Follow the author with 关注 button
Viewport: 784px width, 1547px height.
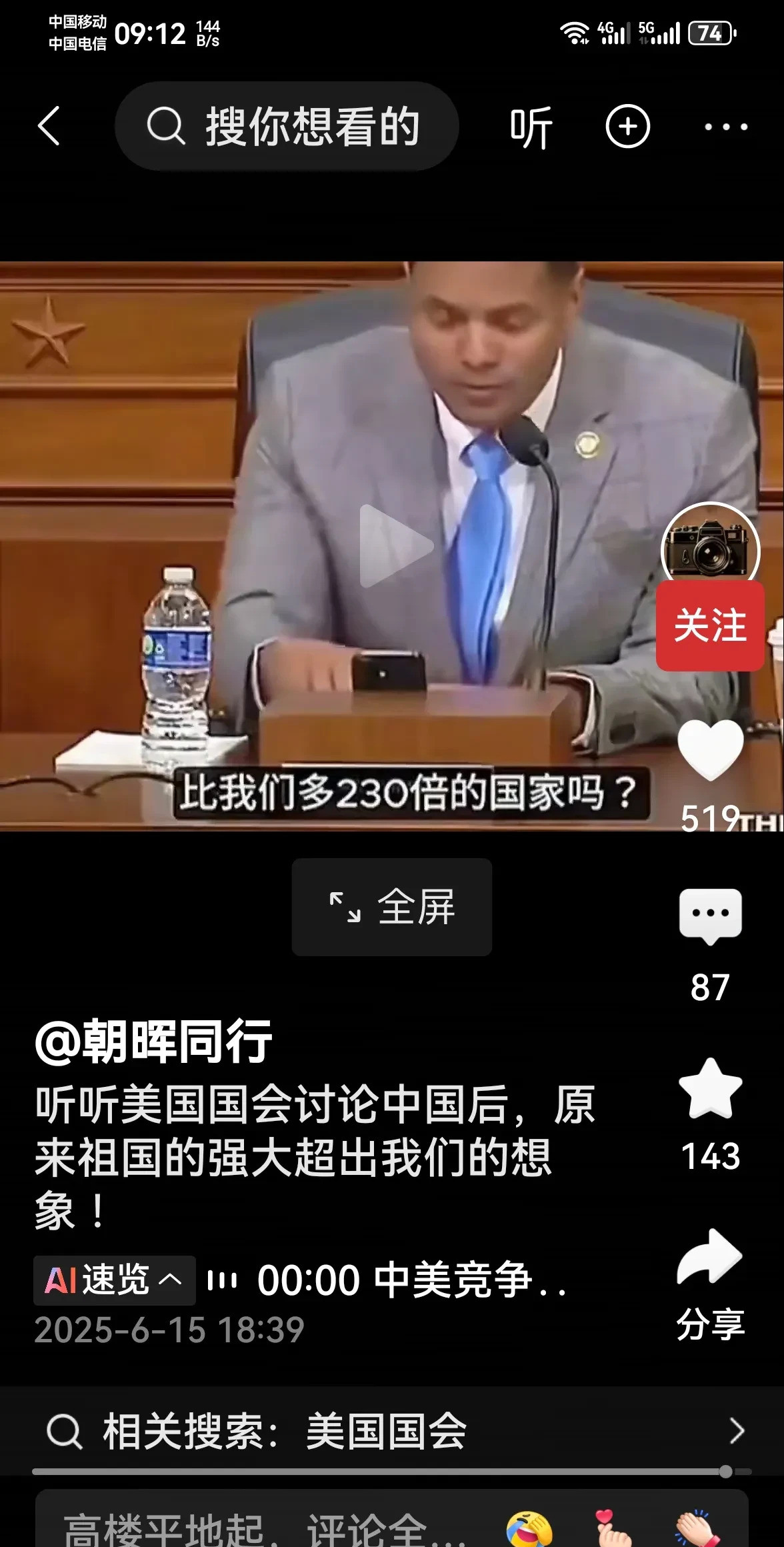[x=710, y=625]
